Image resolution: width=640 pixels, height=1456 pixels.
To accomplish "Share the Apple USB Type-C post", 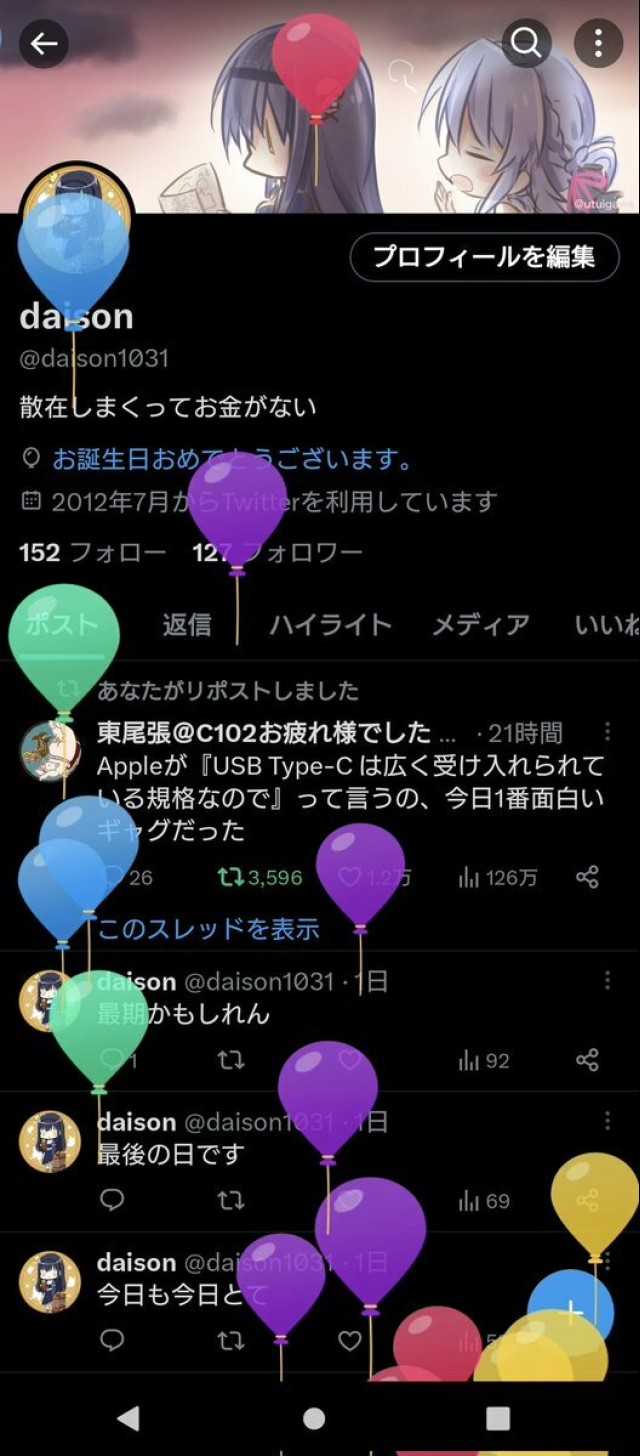I will point(587,878).
